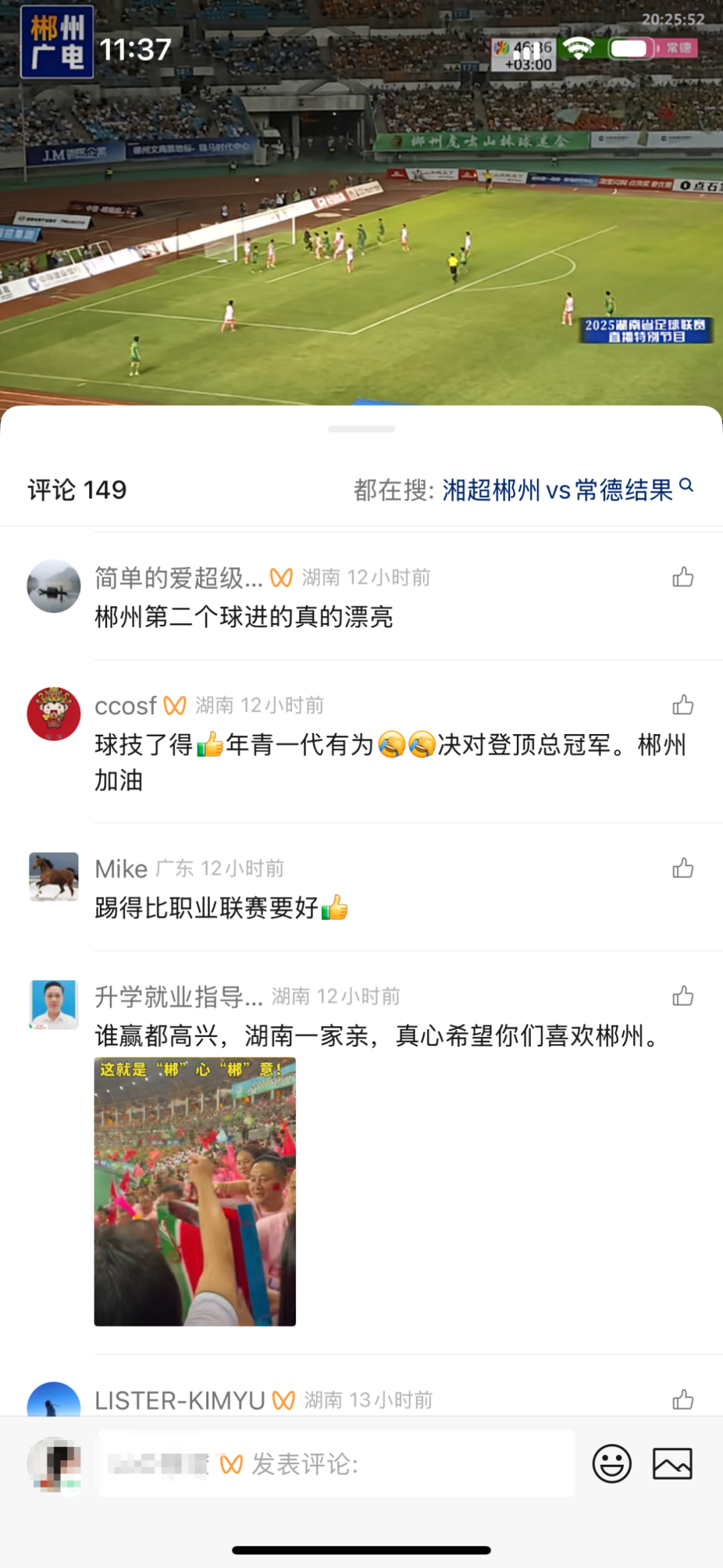Tap the video to close comments
The width and height of the screenshot is (723, 1568).
[x=361, y=201]
